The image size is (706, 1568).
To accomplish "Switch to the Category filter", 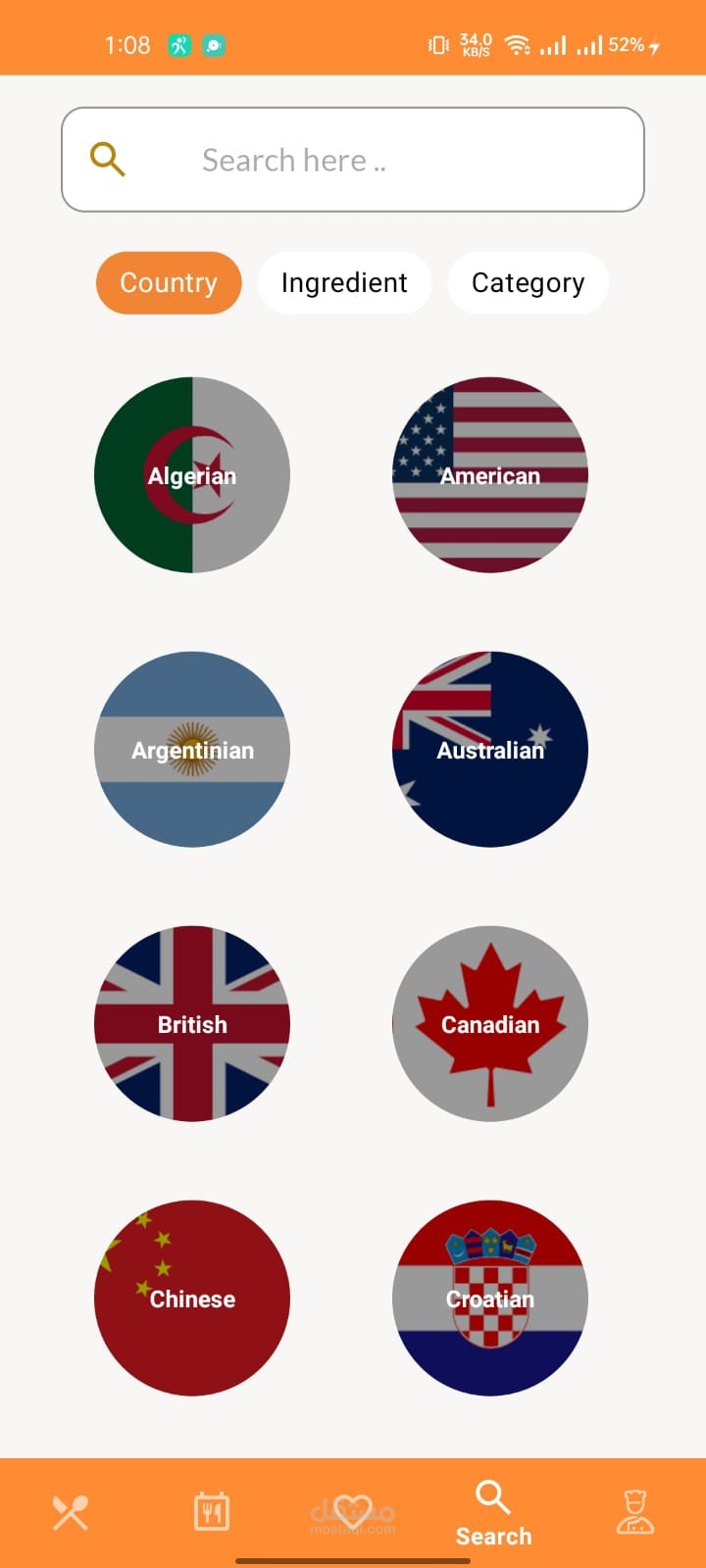I will (x=528, y=283).
